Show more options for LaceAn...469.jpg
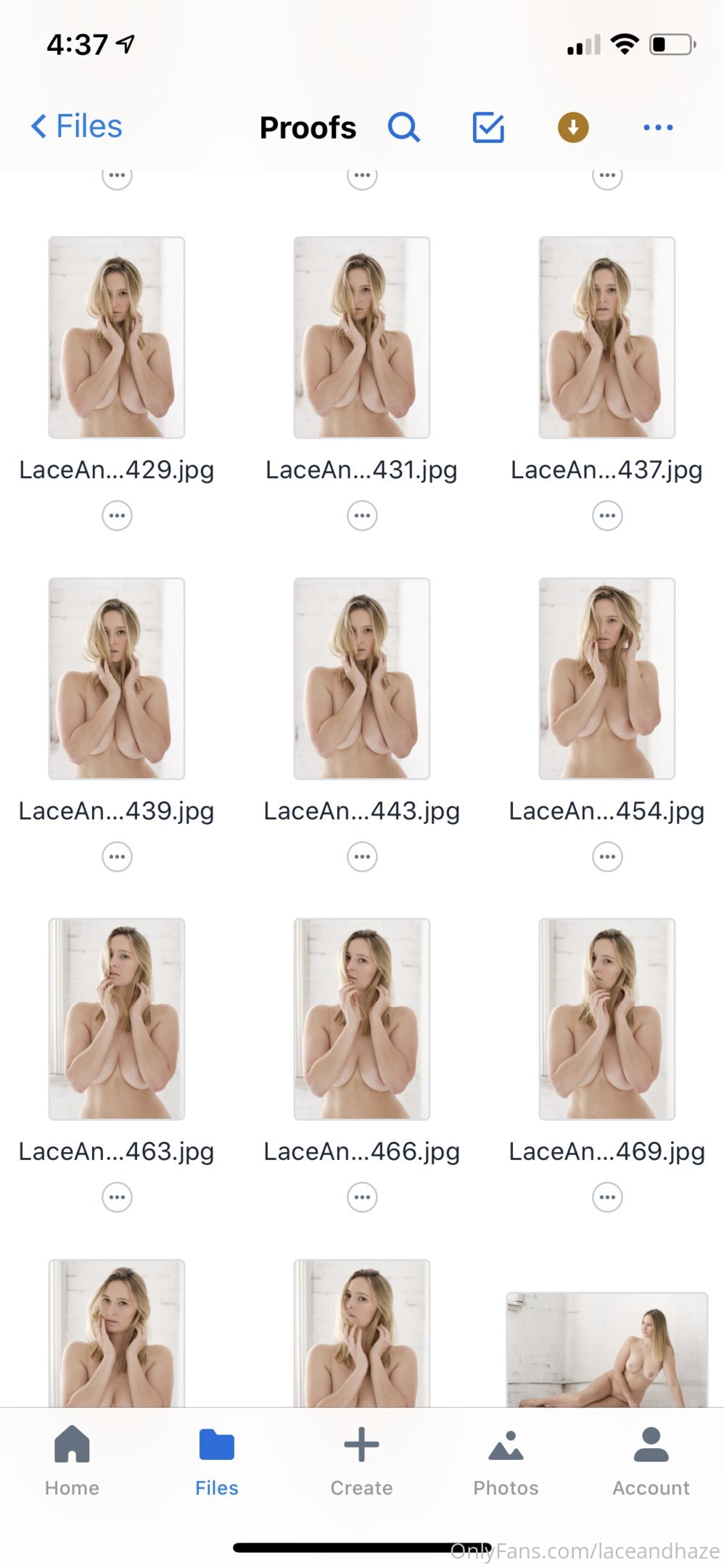The width and height of the screenshot is (724, 1568). [607, 1197]
